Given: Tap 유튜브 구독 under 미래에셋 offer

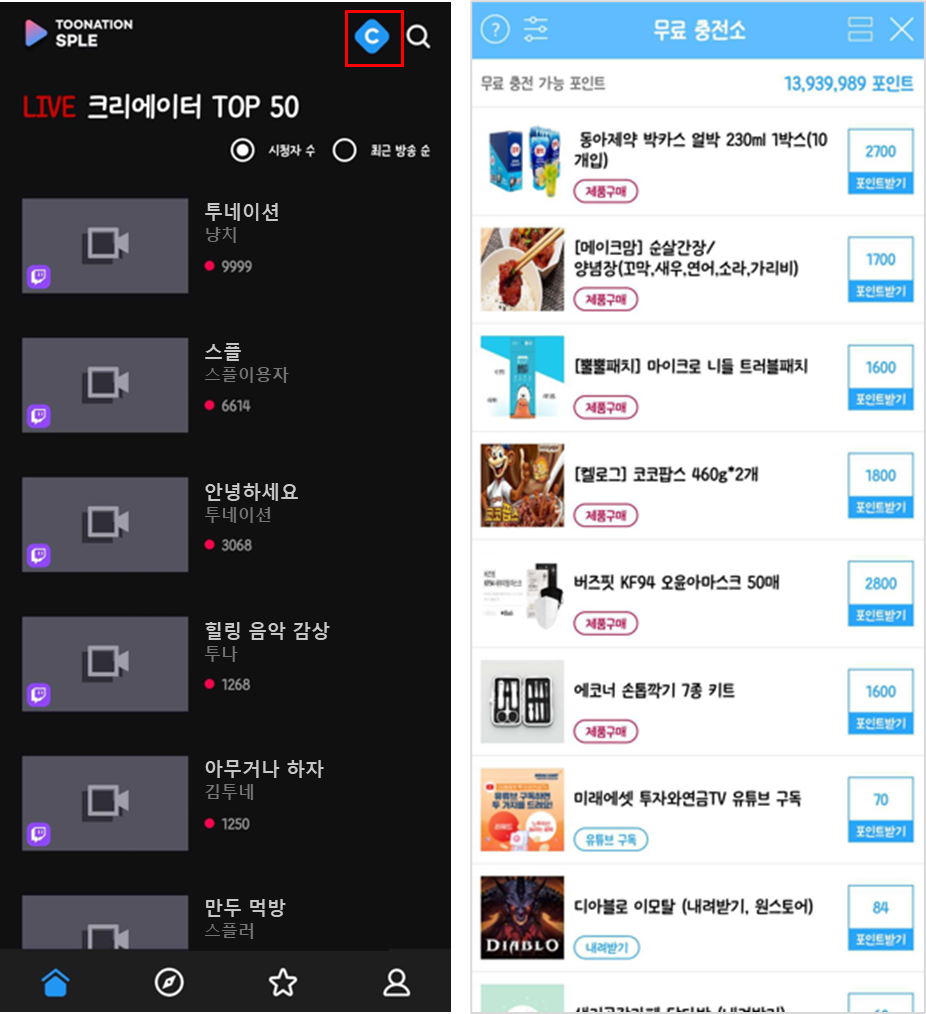Looking at the screenshot, I should (610, 840).
